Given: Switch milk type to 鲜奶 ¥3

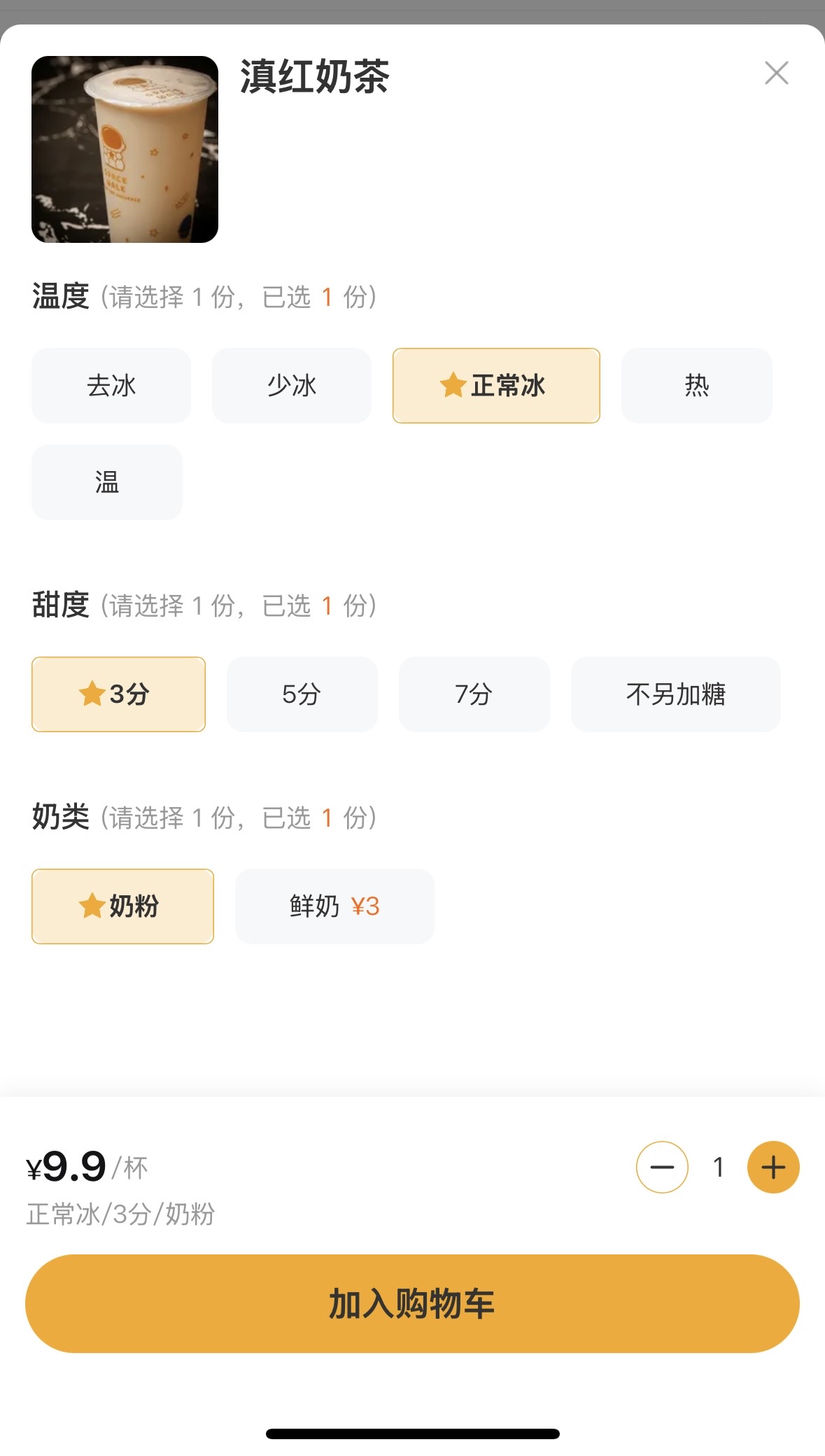Looking at the screenshot, I should (335, 906).
